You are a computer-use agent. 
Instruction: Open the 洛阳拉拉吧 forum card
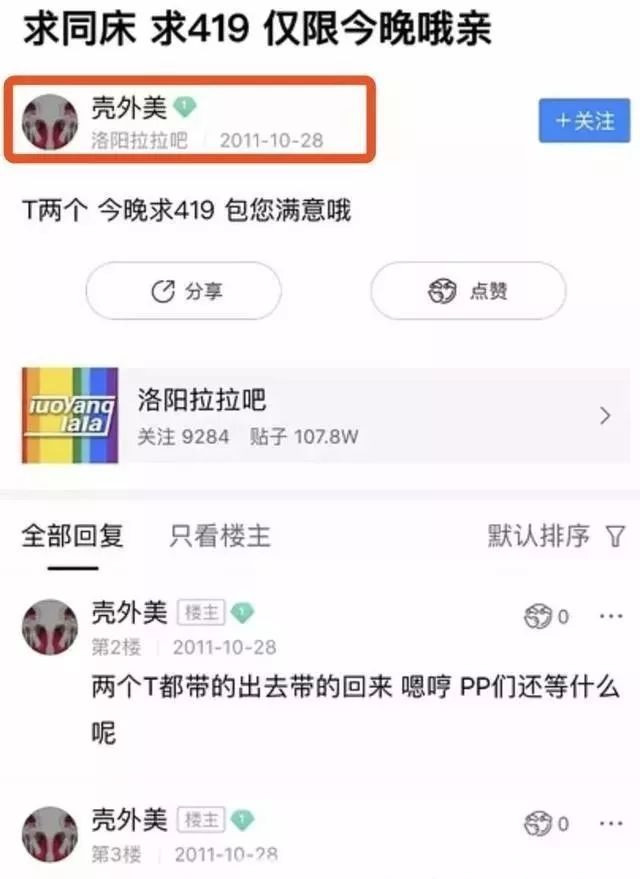(x=320, y=415)
